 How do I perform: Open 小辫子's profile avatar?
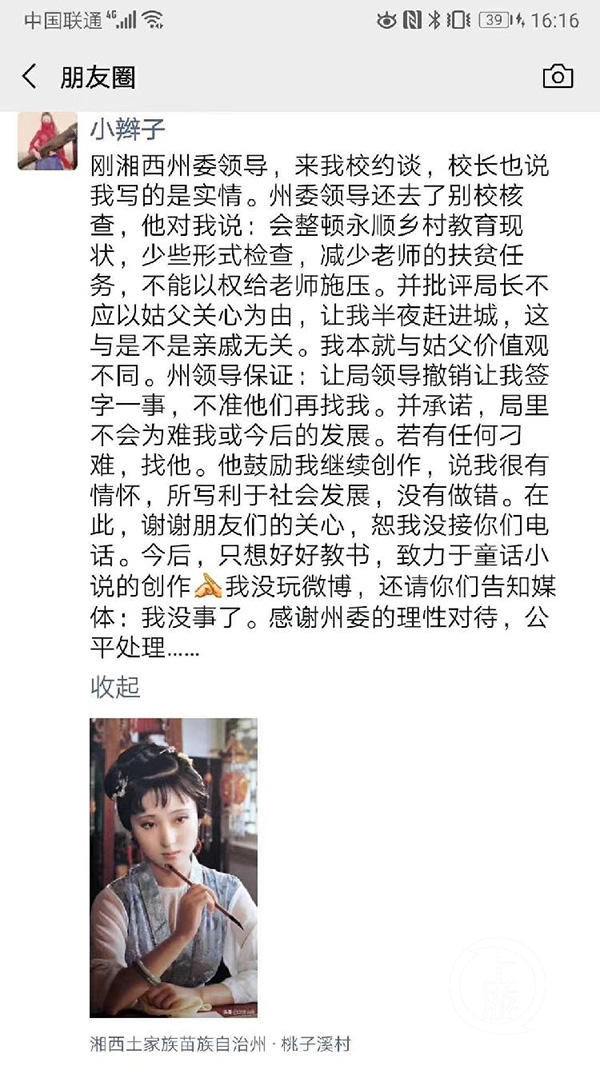48,140
